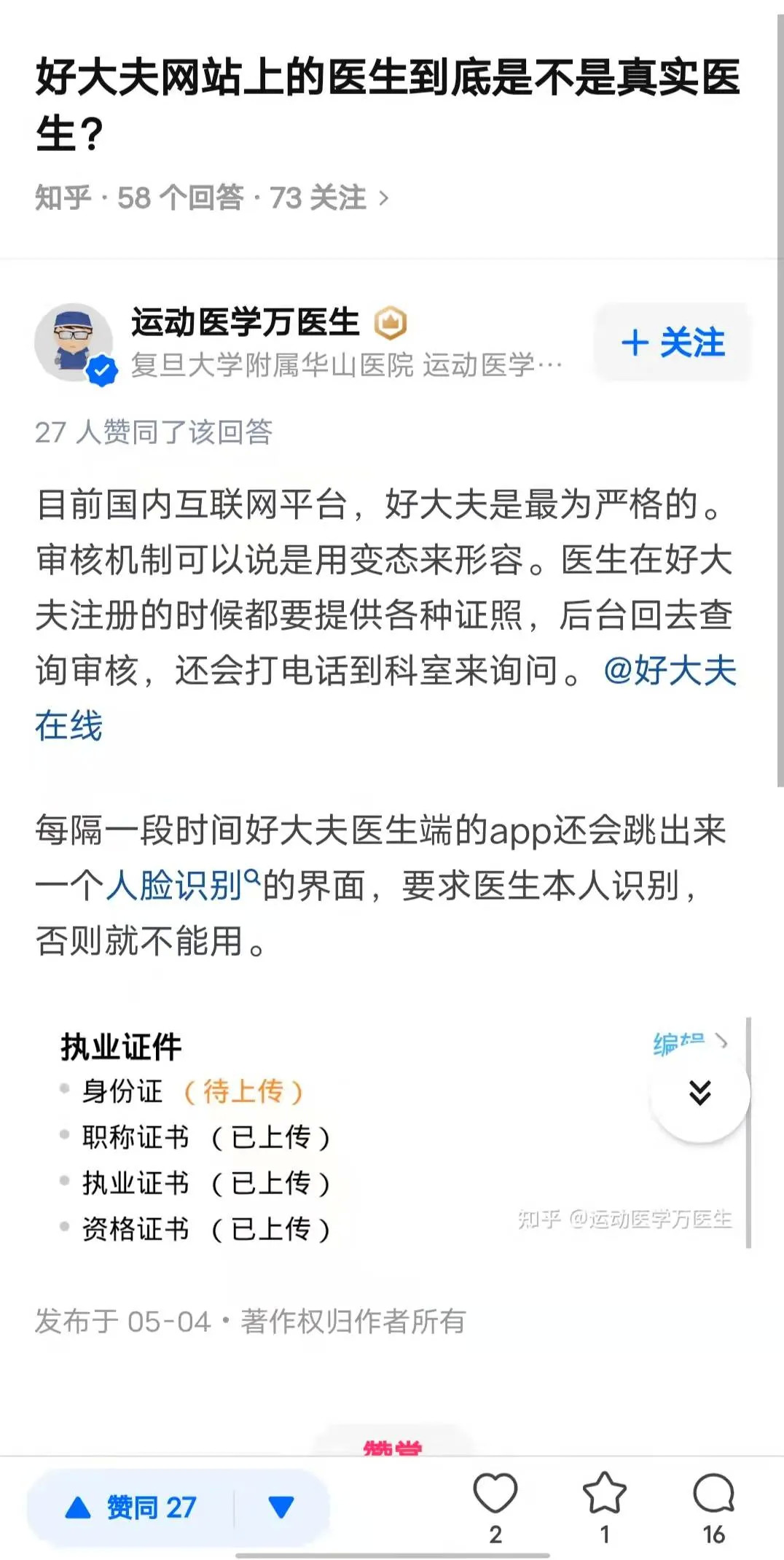Jump to next answer with double-chevron button

699,1092
